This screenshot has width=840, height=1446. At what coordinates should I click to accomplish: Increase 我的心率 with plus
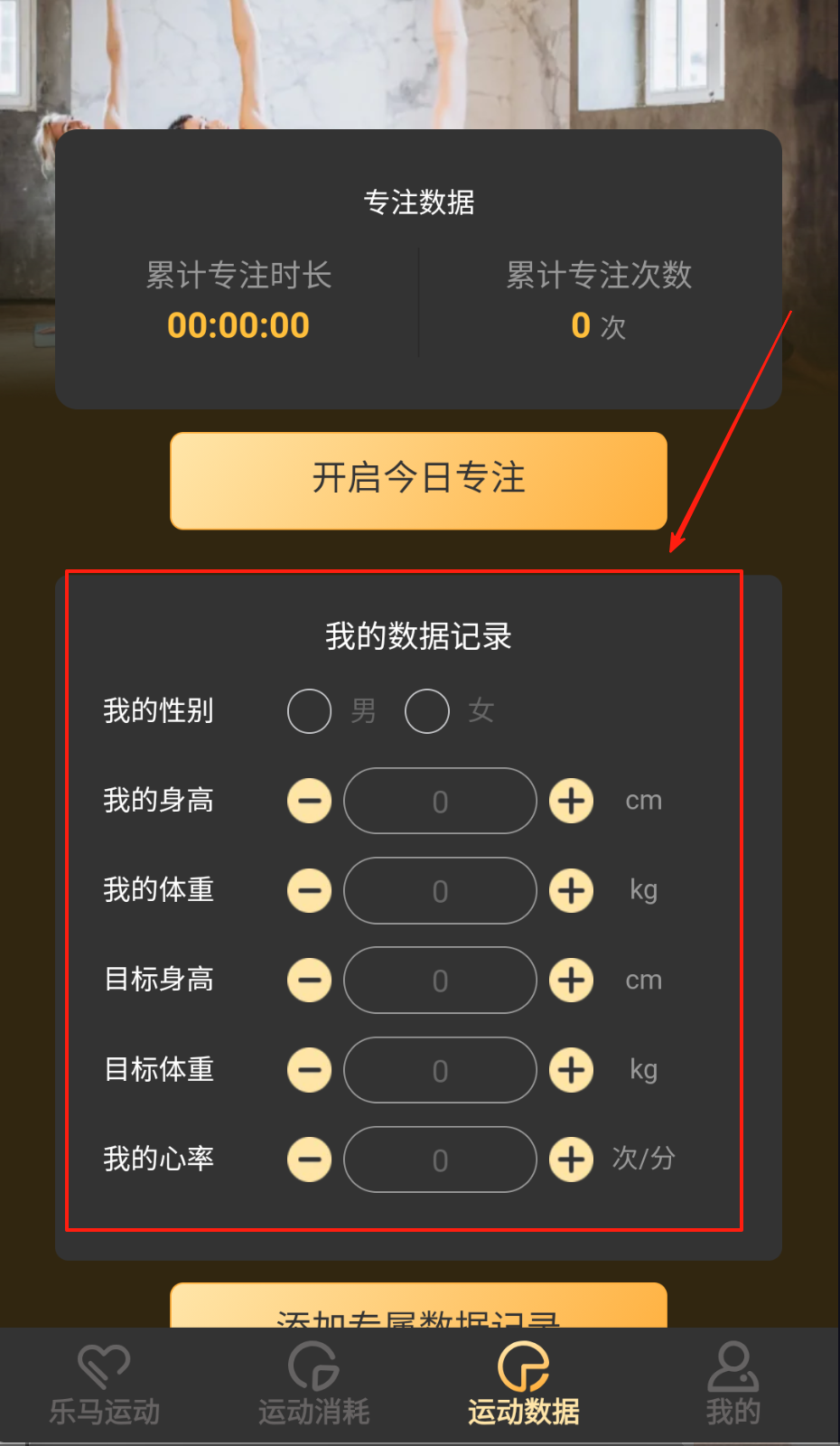tap(571, 1160)
